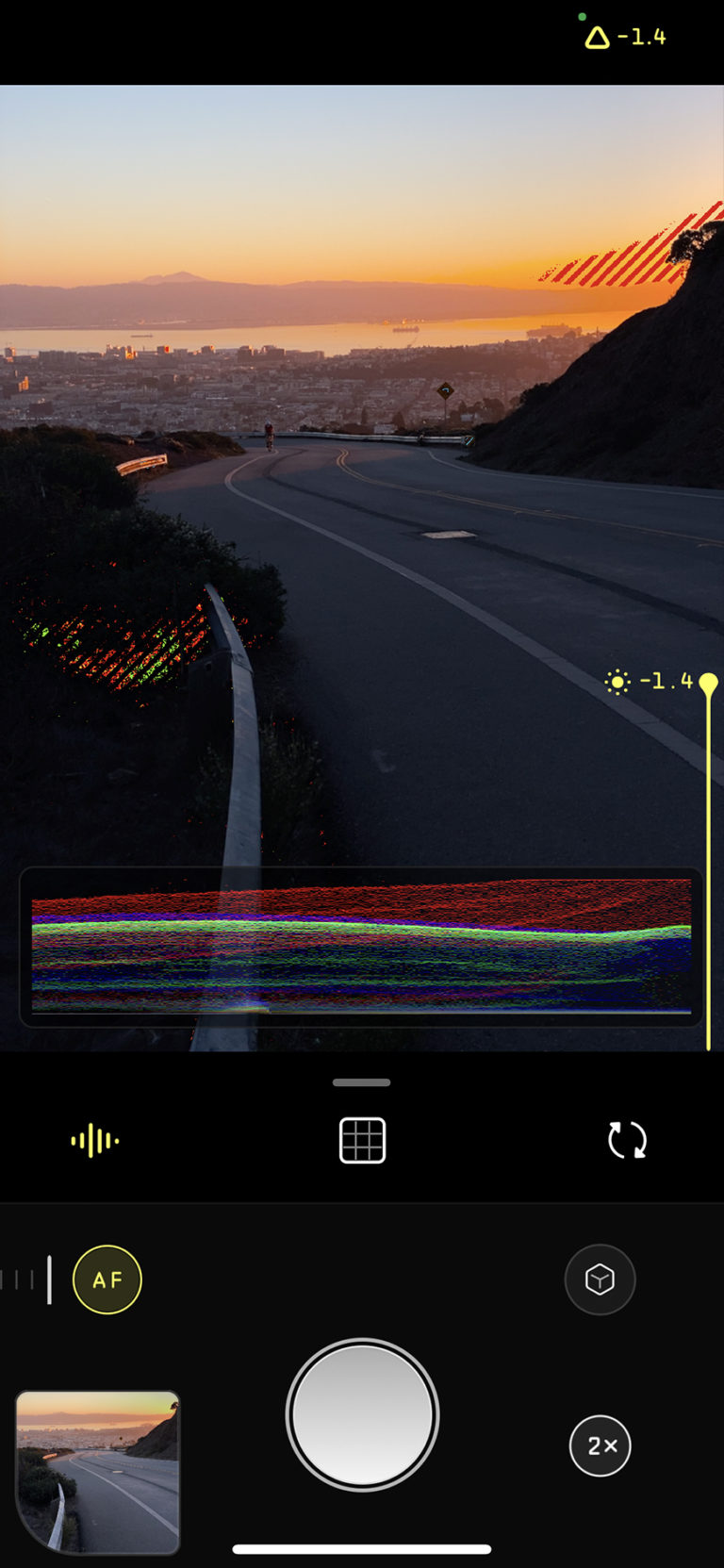Image resolution: width=724 pixels, height=1568 pixels.
Task: Open the last captured photo thumbnail
Action: 97,1471
